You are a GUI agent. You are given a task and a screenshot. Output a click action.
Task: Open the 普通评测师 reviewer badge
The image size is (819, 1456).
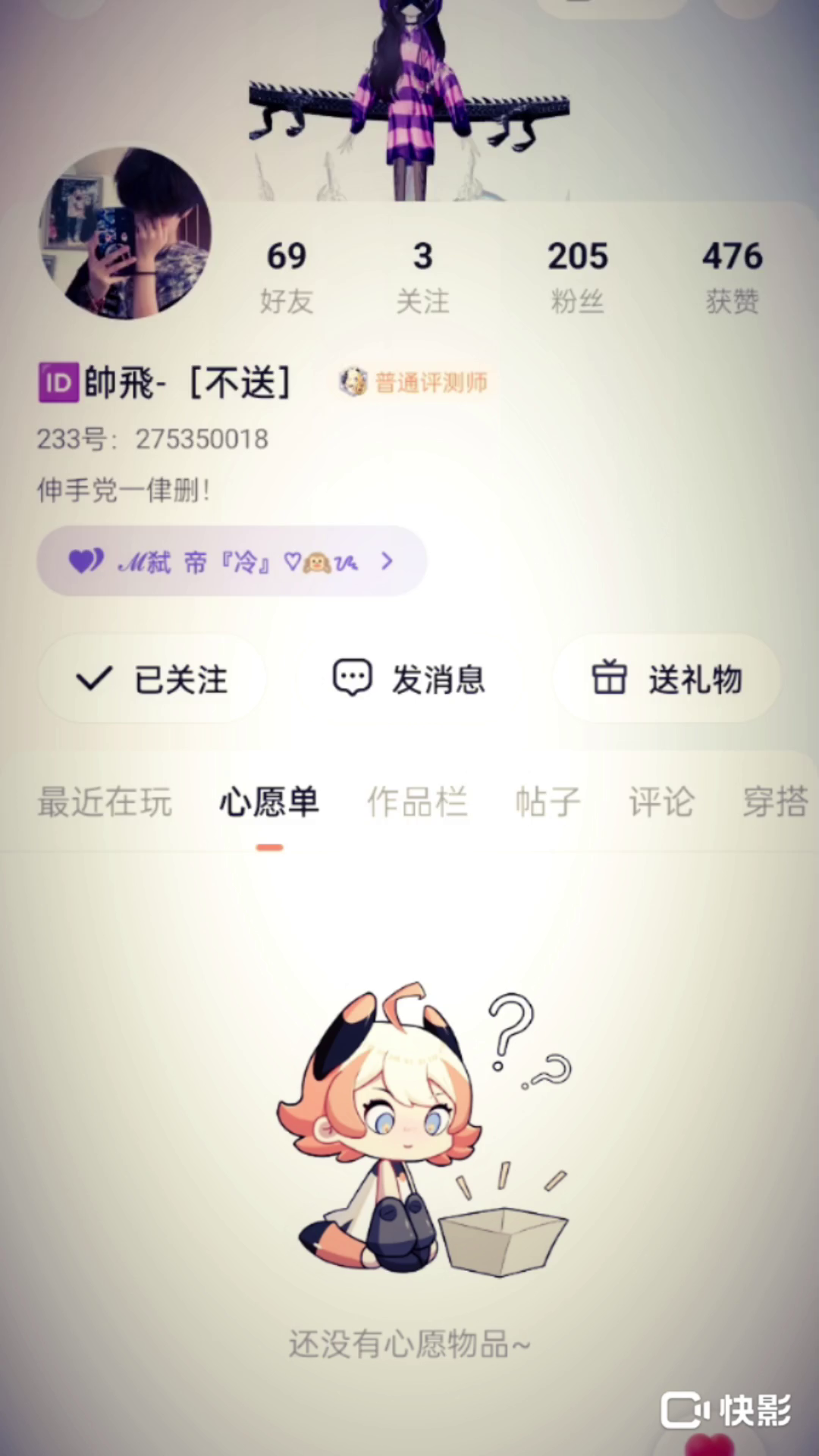coord(414,382)
